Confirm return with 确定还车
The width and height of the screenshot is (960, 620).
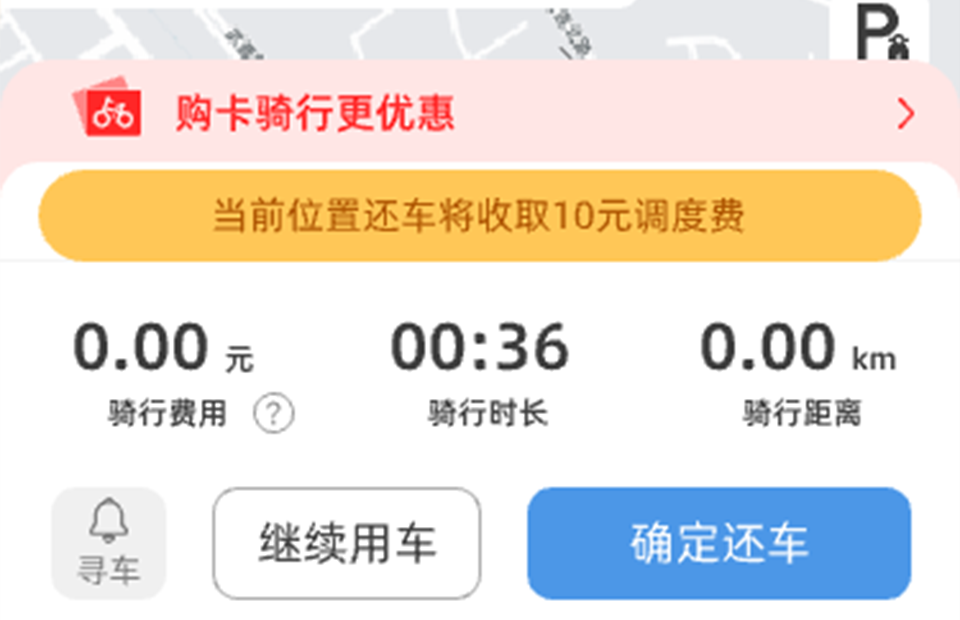coord(719,543)
